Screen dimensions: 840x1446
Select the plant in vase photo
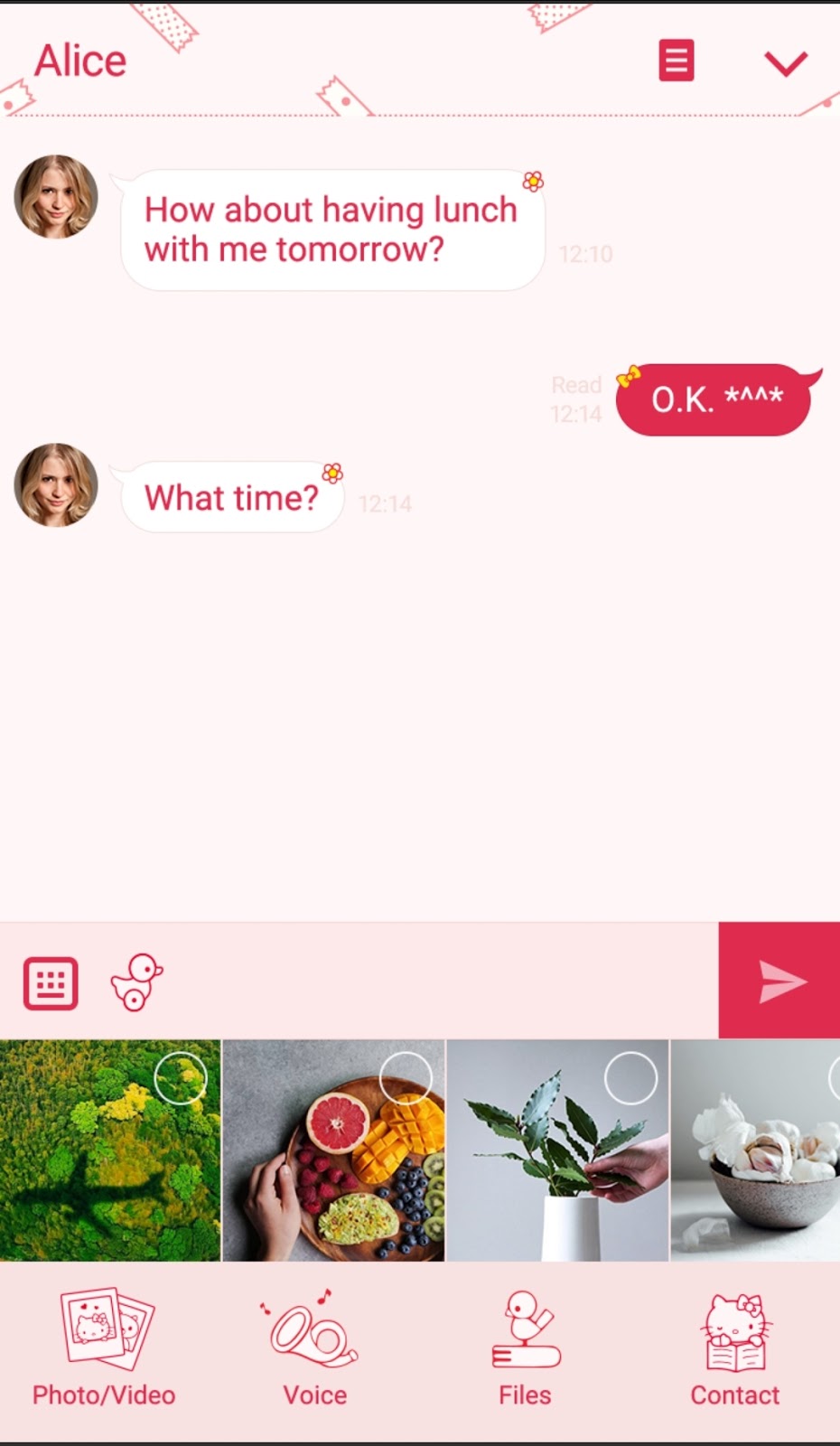(x=557, y=1150)
